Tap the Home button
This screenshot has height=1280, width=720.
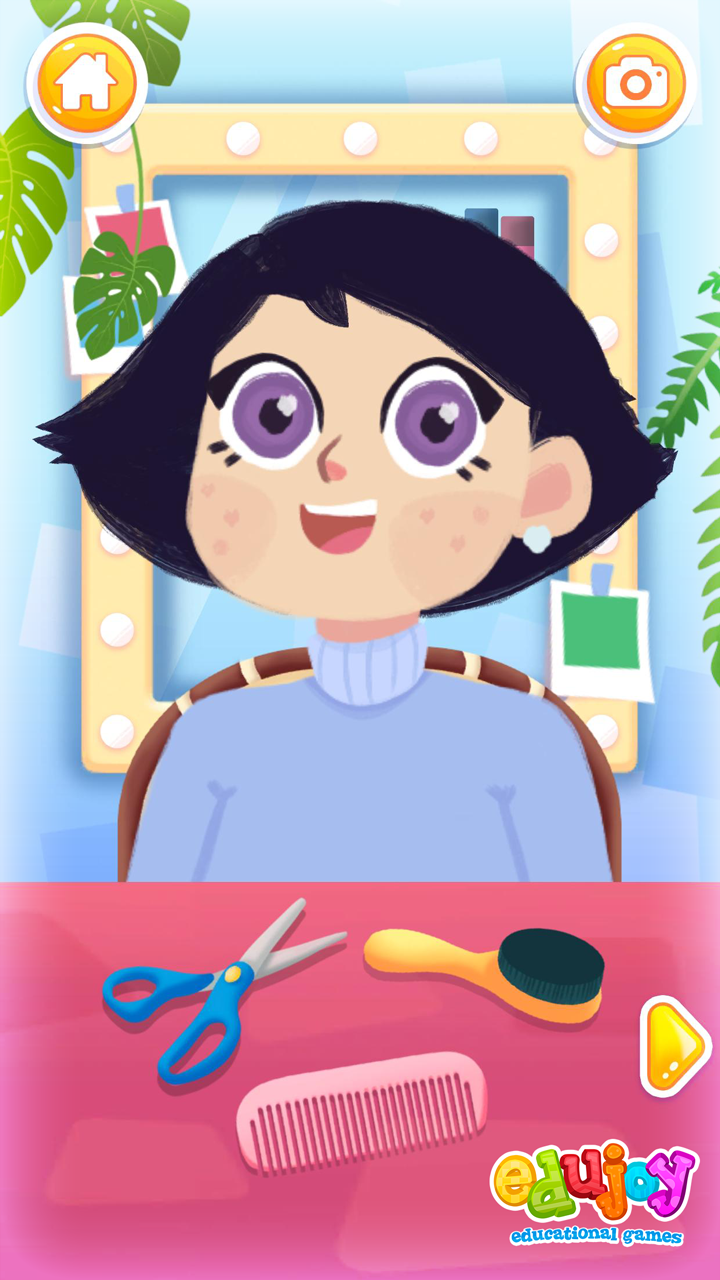[x=90, y=82]
